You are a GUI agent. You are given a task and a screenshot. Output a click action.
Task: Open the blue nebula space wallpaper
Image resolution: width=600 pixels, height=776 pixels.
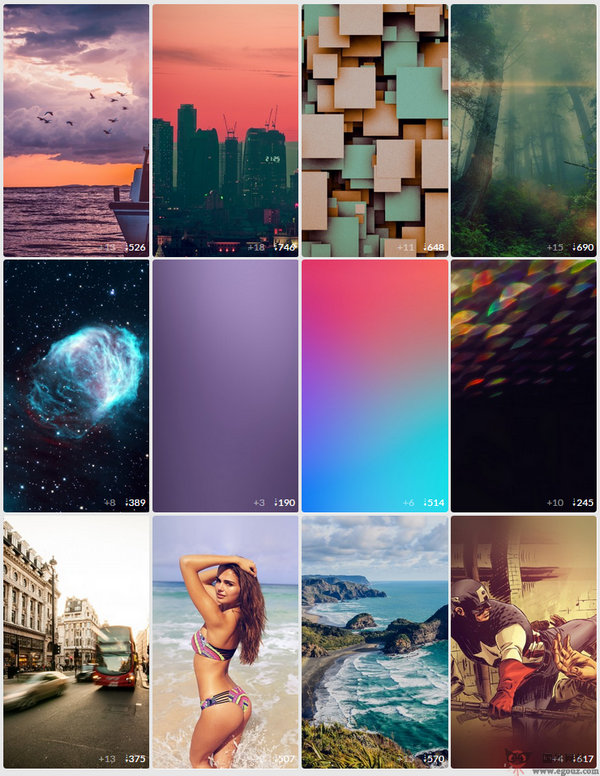76,385
